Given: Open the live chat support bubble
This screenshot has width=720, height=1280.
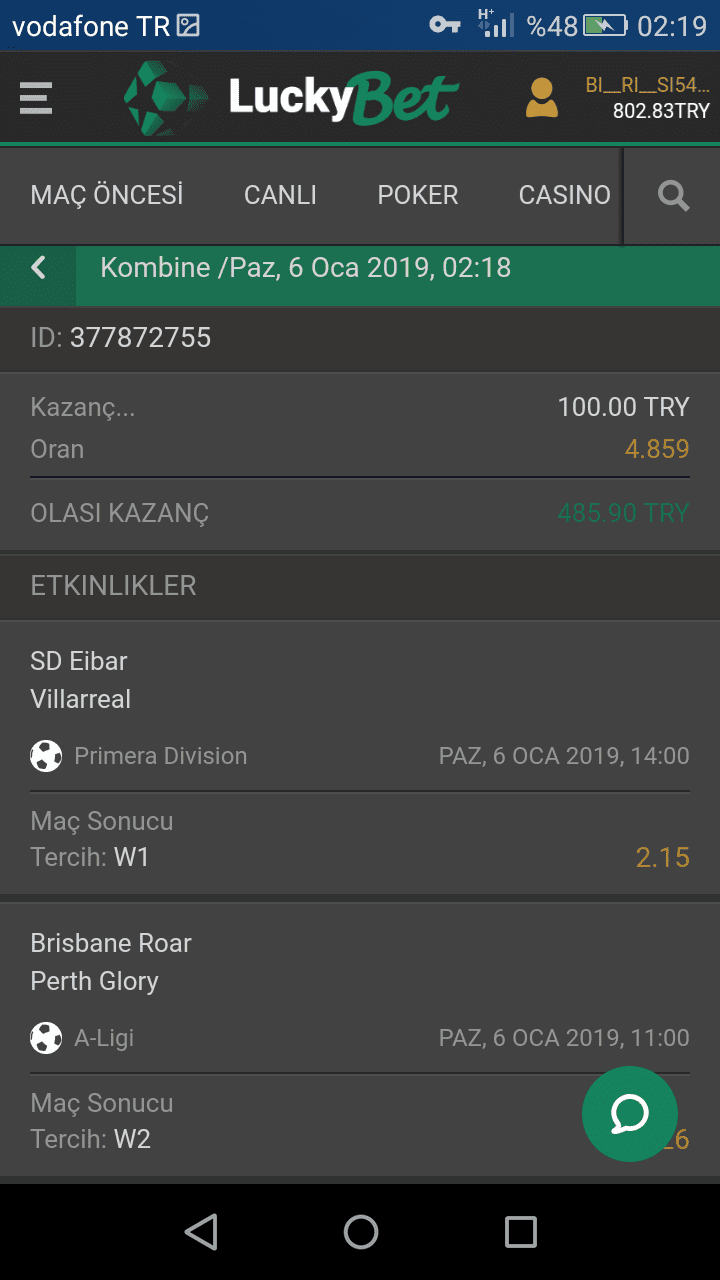Looking at the screenshot, I should coord(630,1114).
